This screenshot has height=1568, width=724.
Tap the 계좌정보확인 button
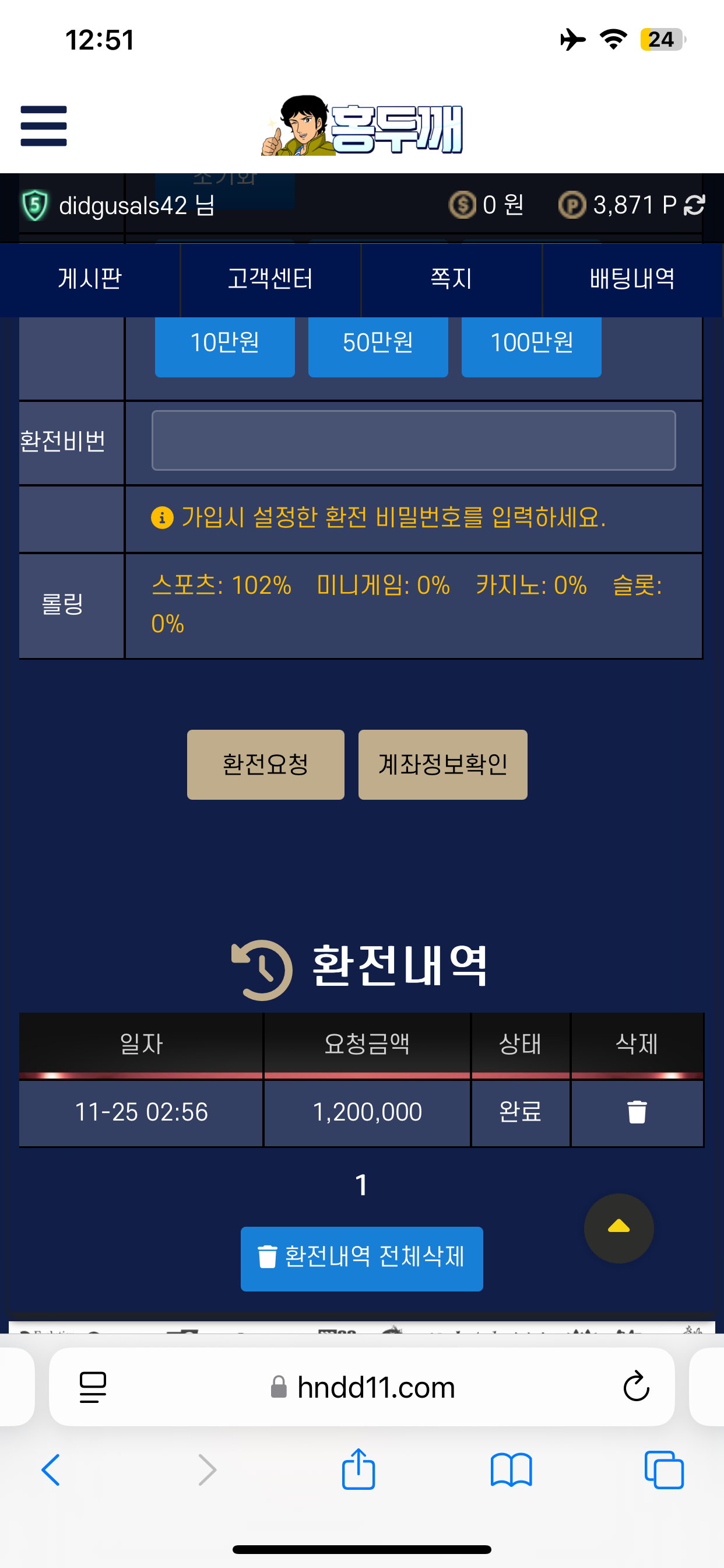pos(442,765)
